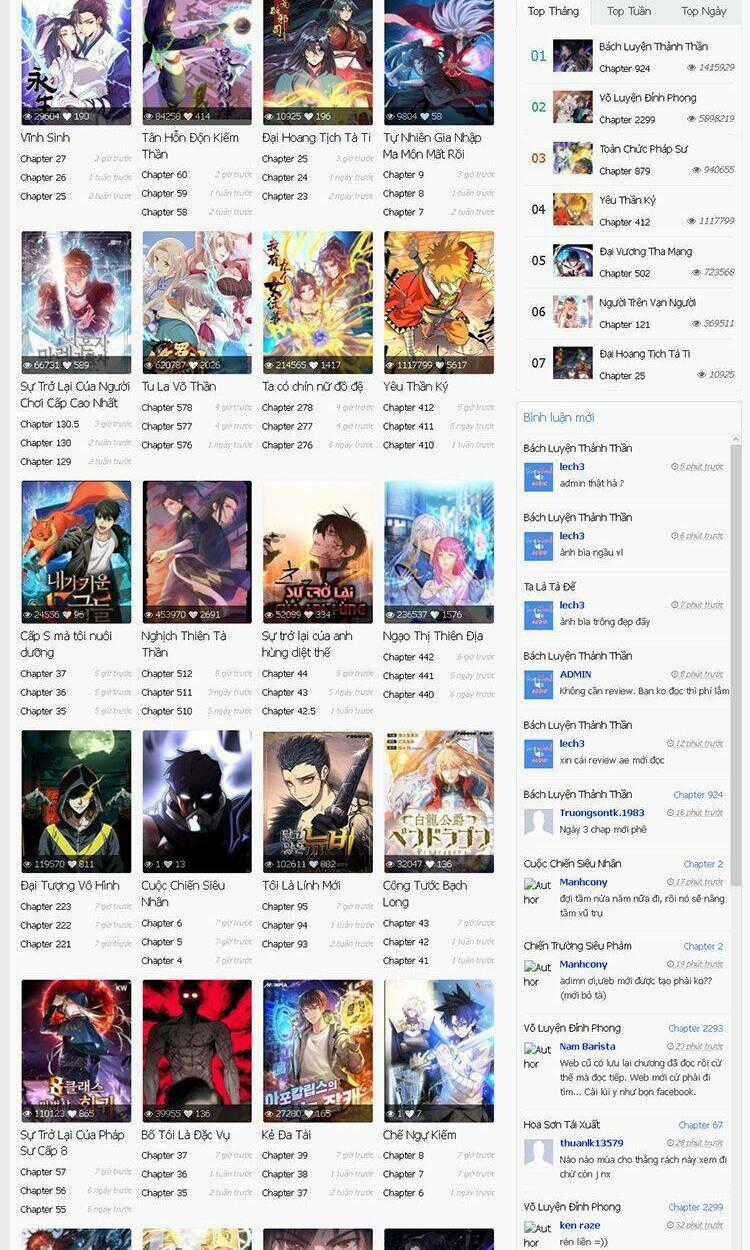Select the Top Tháng tab
Viewport: 750px width, 1250px height.
coord(553,11)
